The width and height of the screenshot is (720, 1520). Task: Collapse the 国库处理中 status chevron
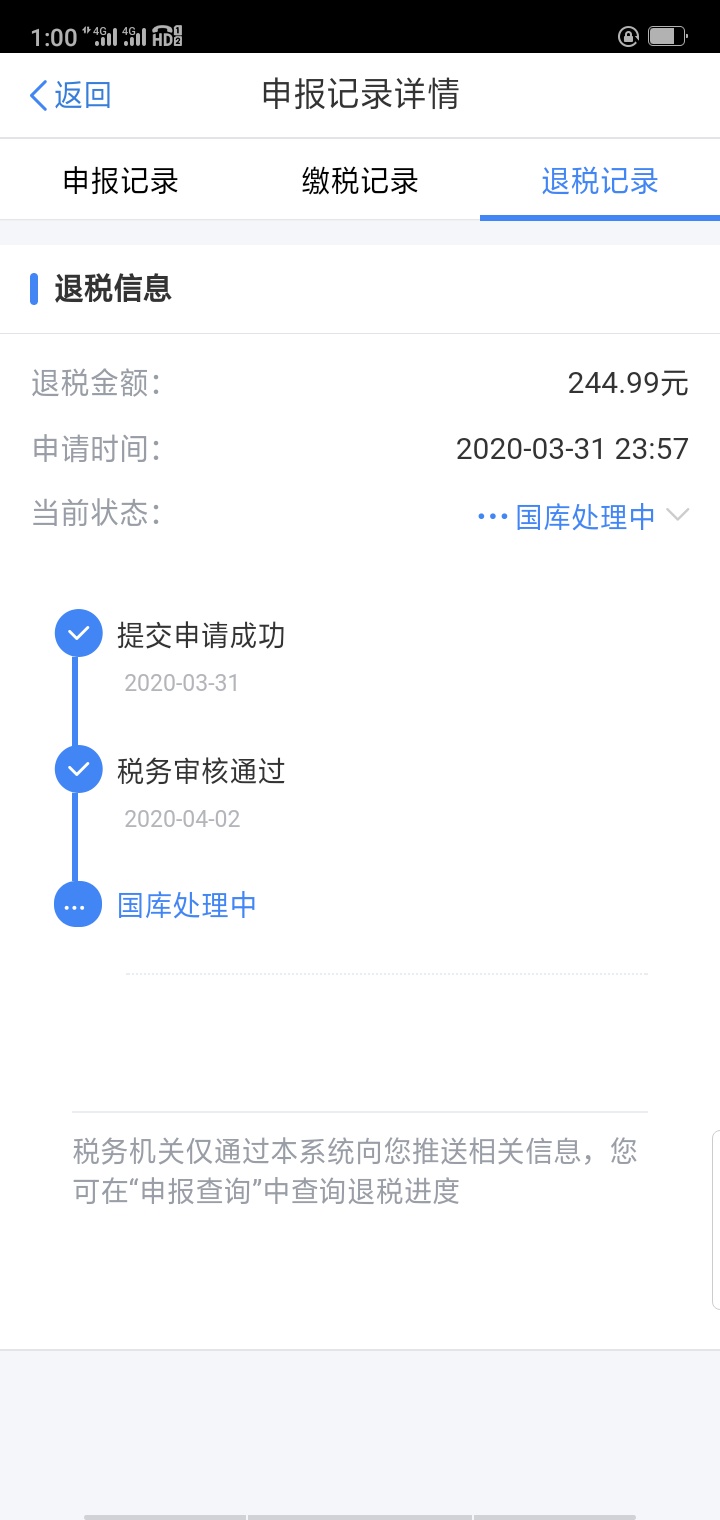pos(678,515)
